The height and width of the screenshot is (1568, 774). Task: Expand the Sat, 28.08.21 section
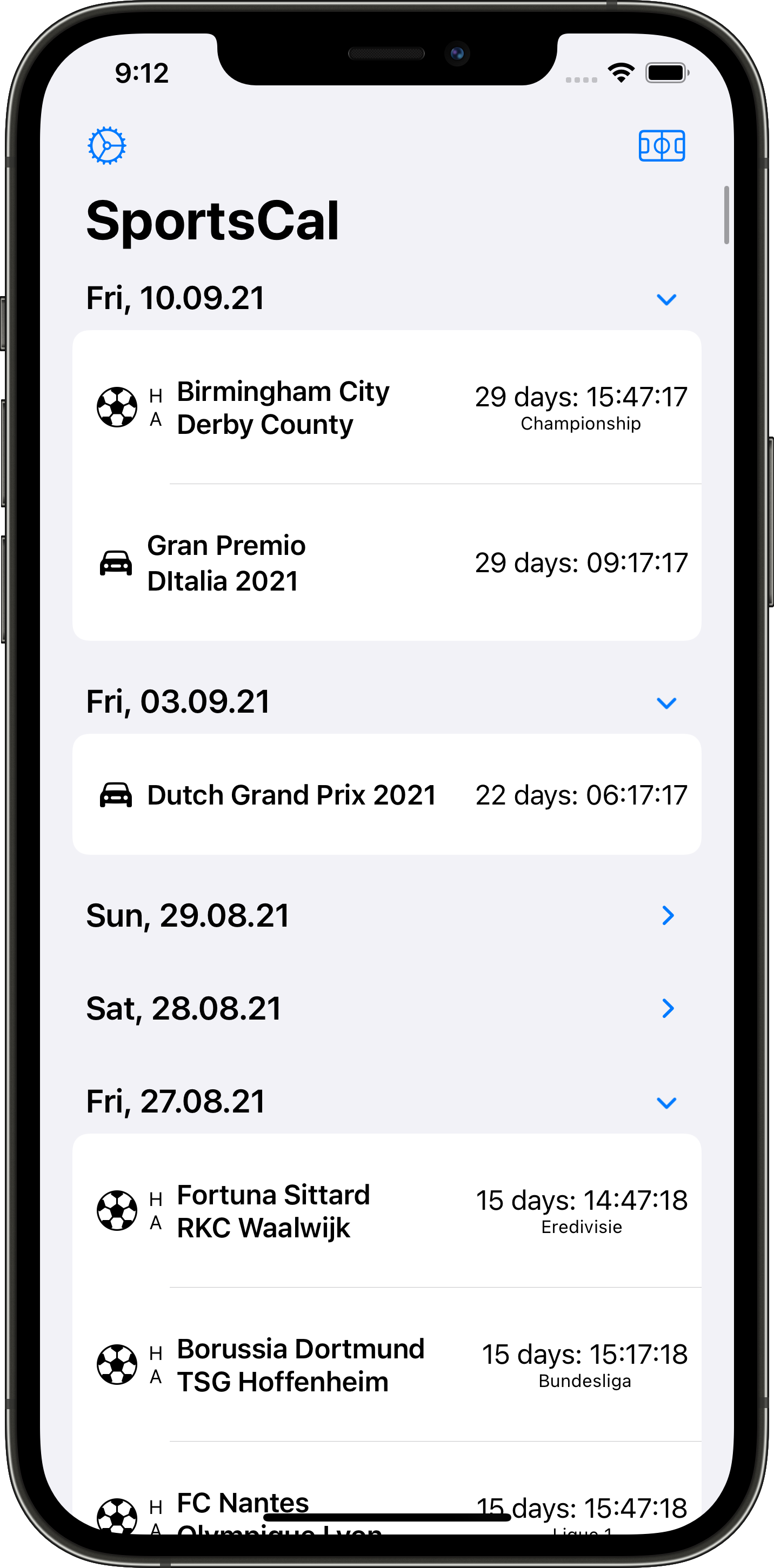[x=668, y=1009]
